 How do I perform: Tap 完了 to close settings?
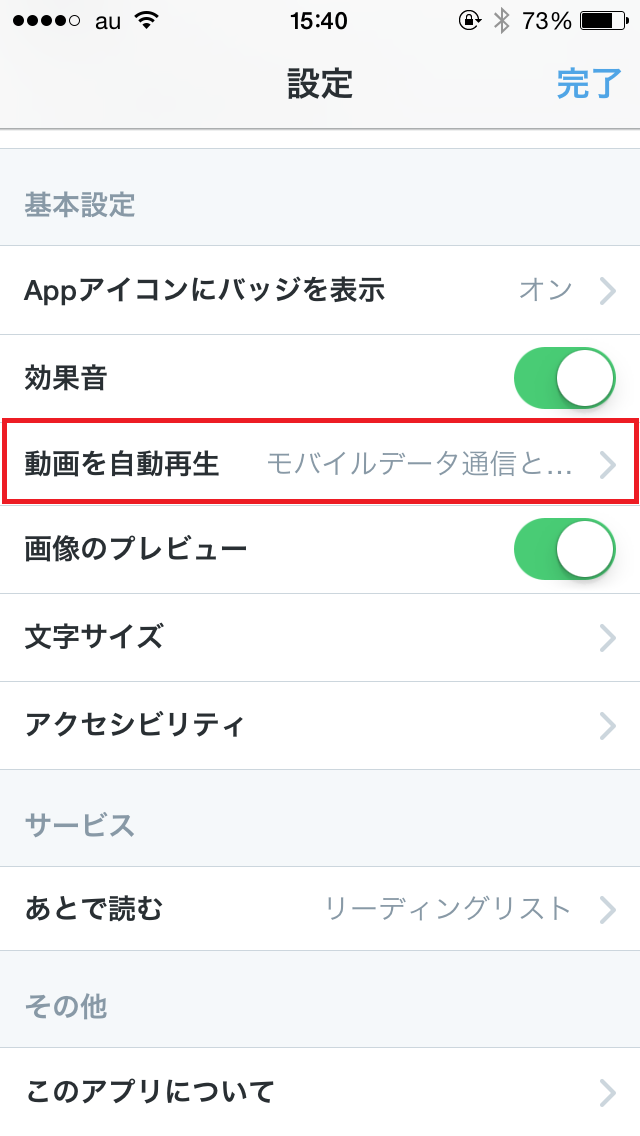589,83
